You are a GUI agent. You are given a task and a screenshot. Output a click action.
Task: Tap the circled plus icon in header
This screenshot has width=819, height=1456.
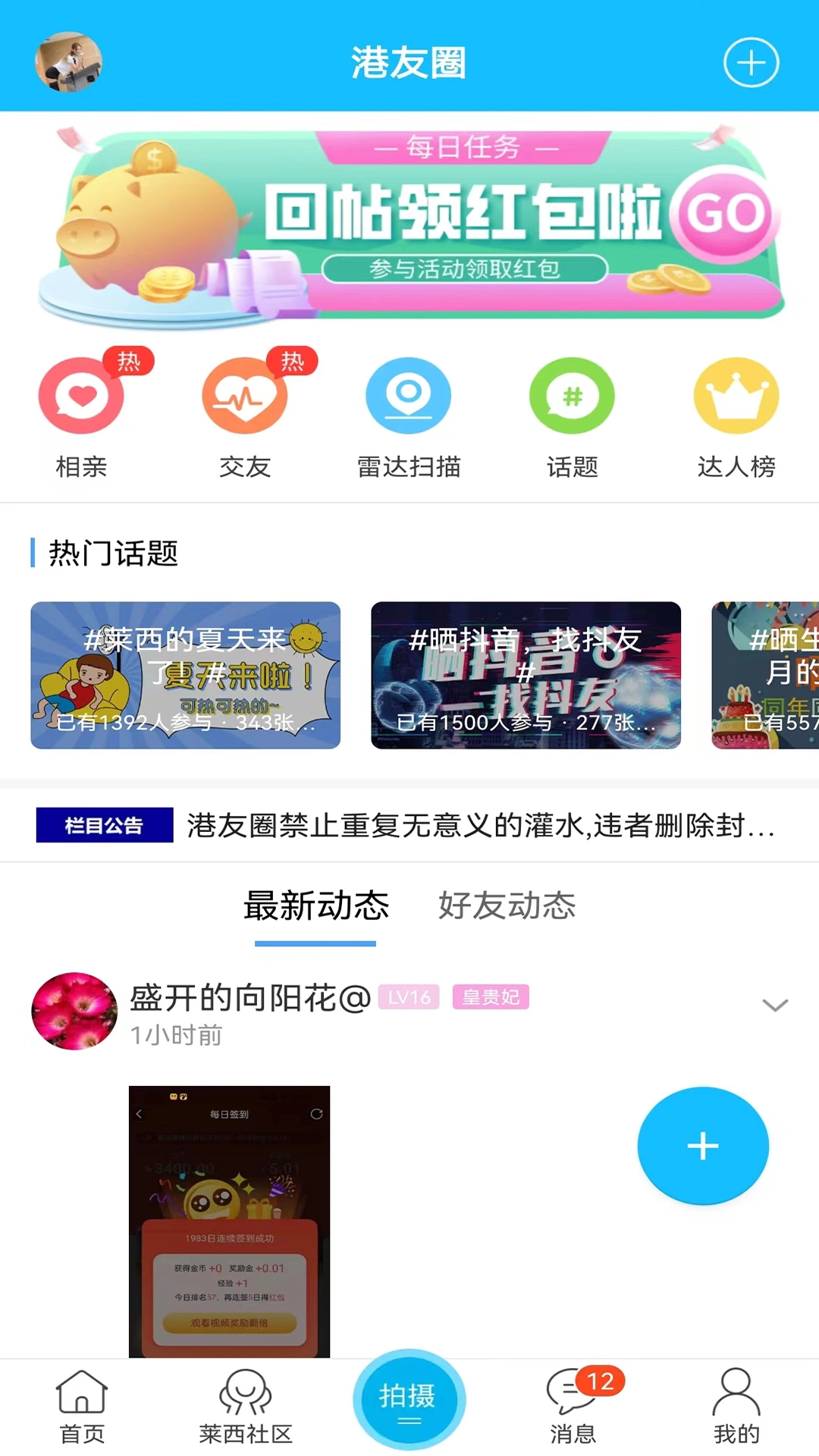point(751,62)
